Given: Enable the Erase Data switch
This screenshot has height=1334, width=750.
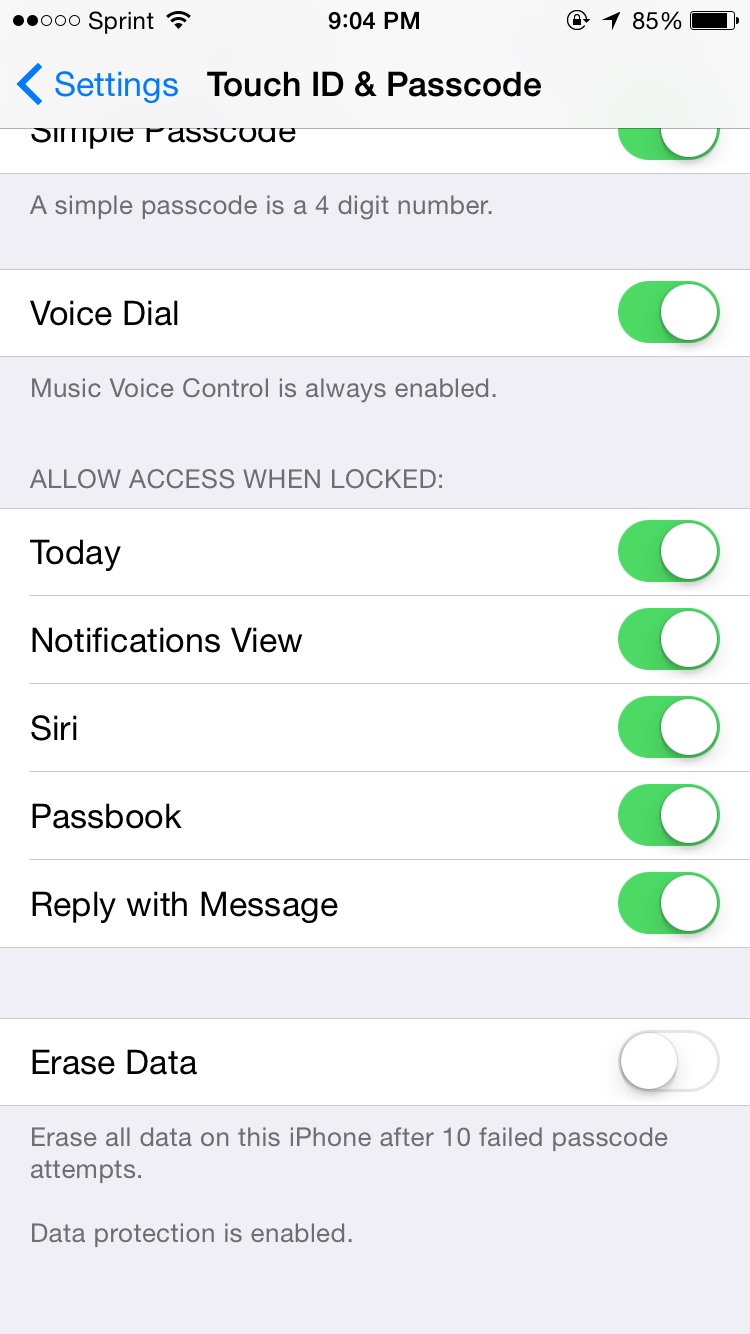Looking at the screenshot, I should coord(669,1061).
